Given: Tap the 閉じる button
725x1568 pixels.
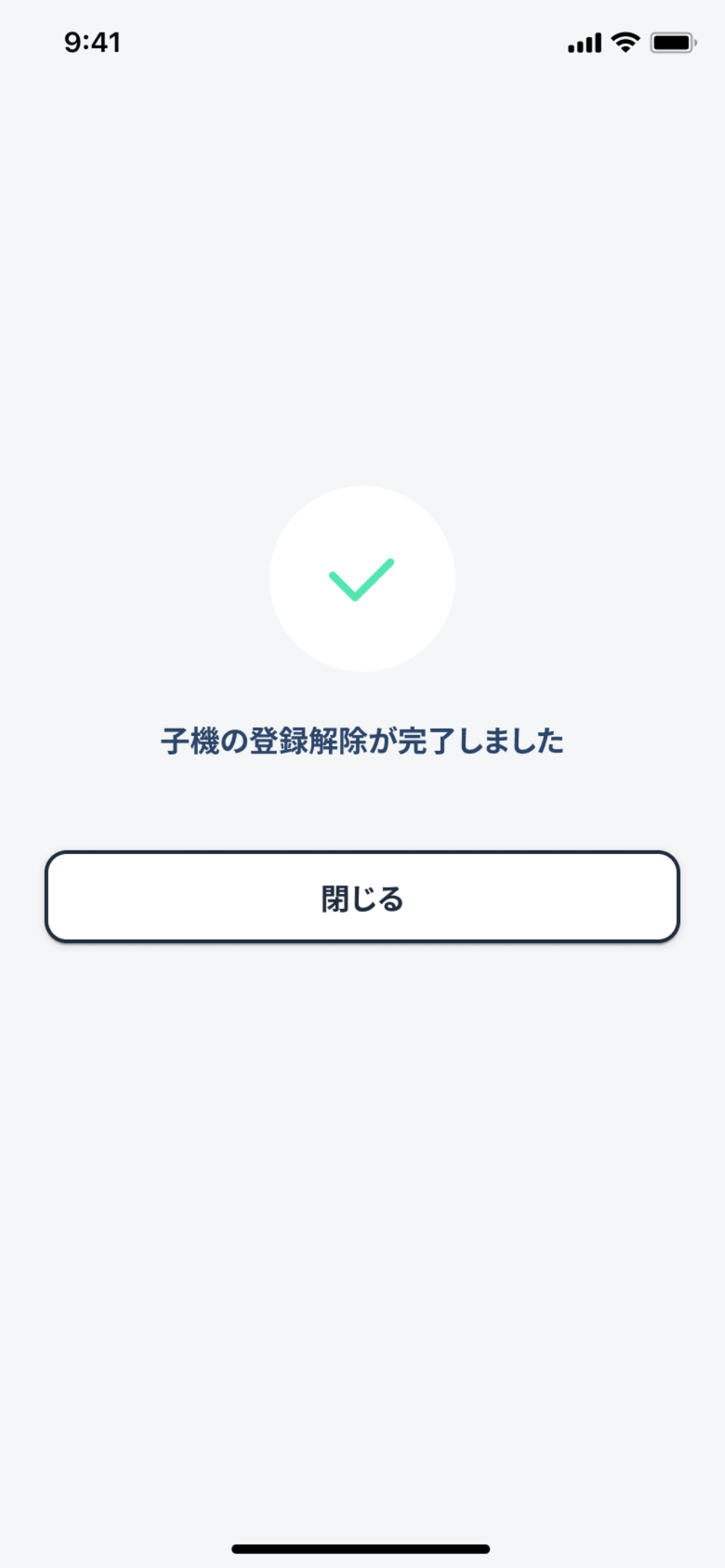Looking at the screenshot, I should [362, 897].
